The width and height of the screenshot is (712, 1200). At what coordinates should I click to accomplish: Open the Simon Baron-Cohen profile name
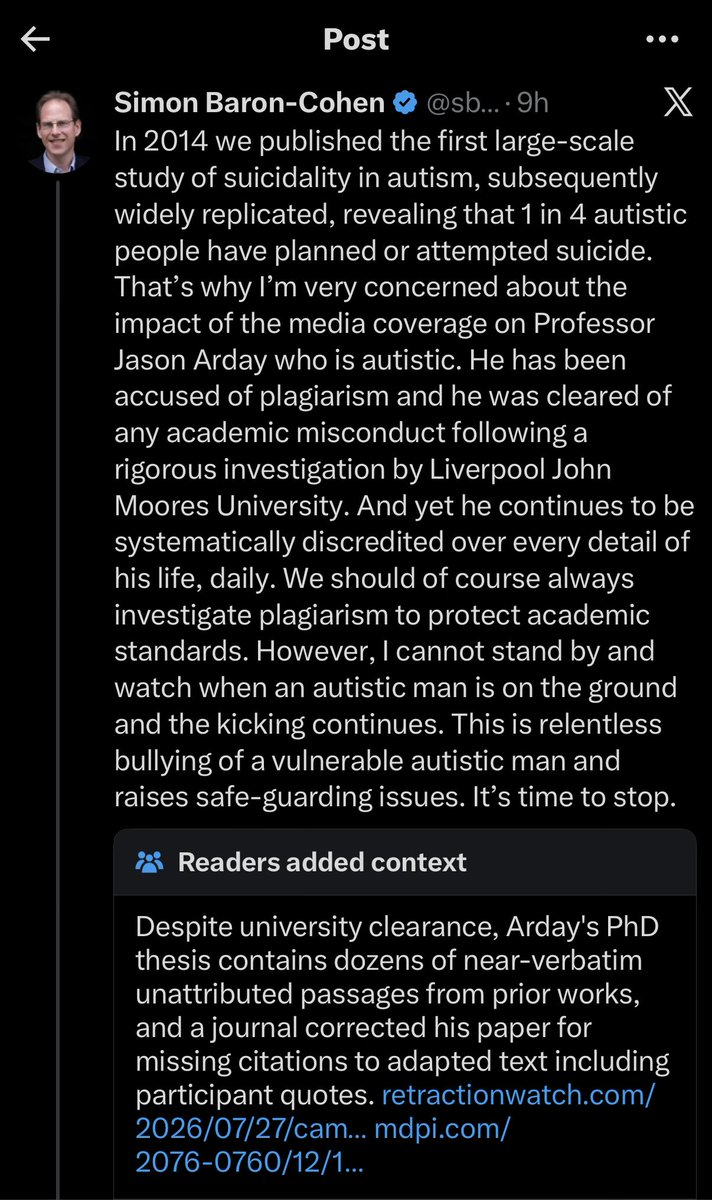250,102
